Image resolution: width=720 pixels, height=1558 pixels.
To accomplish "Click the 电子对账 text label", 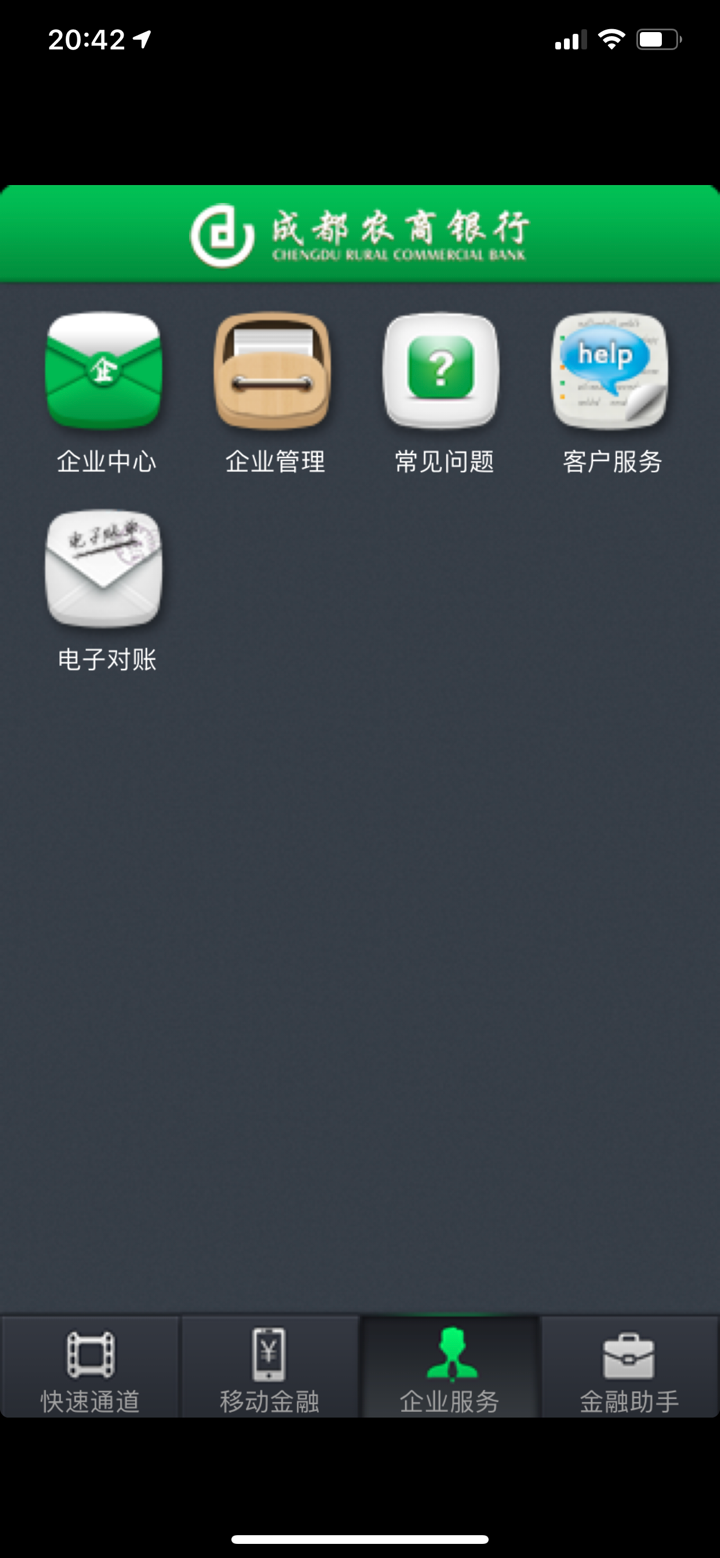I will [x=104, y=659].
